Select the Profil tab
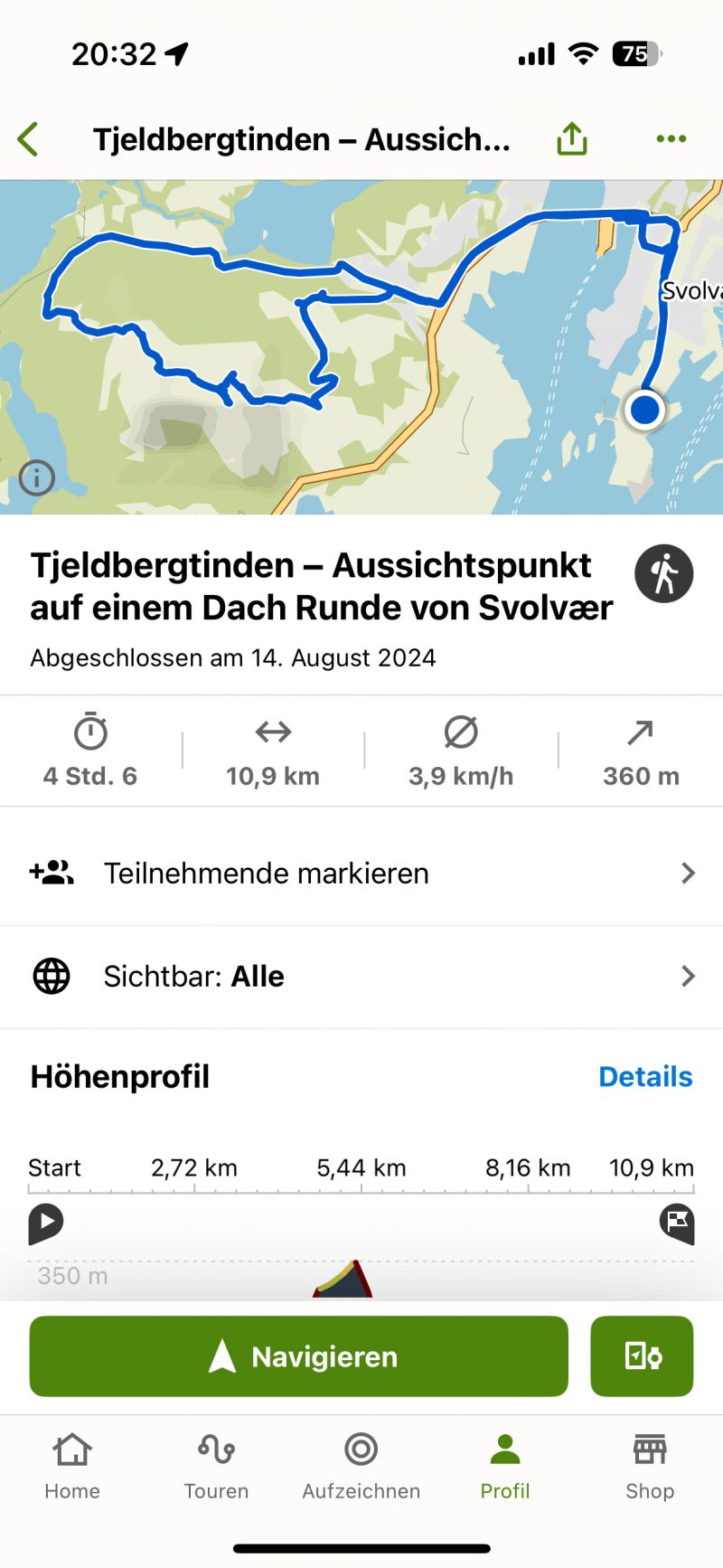 (x=505, y=1467)
